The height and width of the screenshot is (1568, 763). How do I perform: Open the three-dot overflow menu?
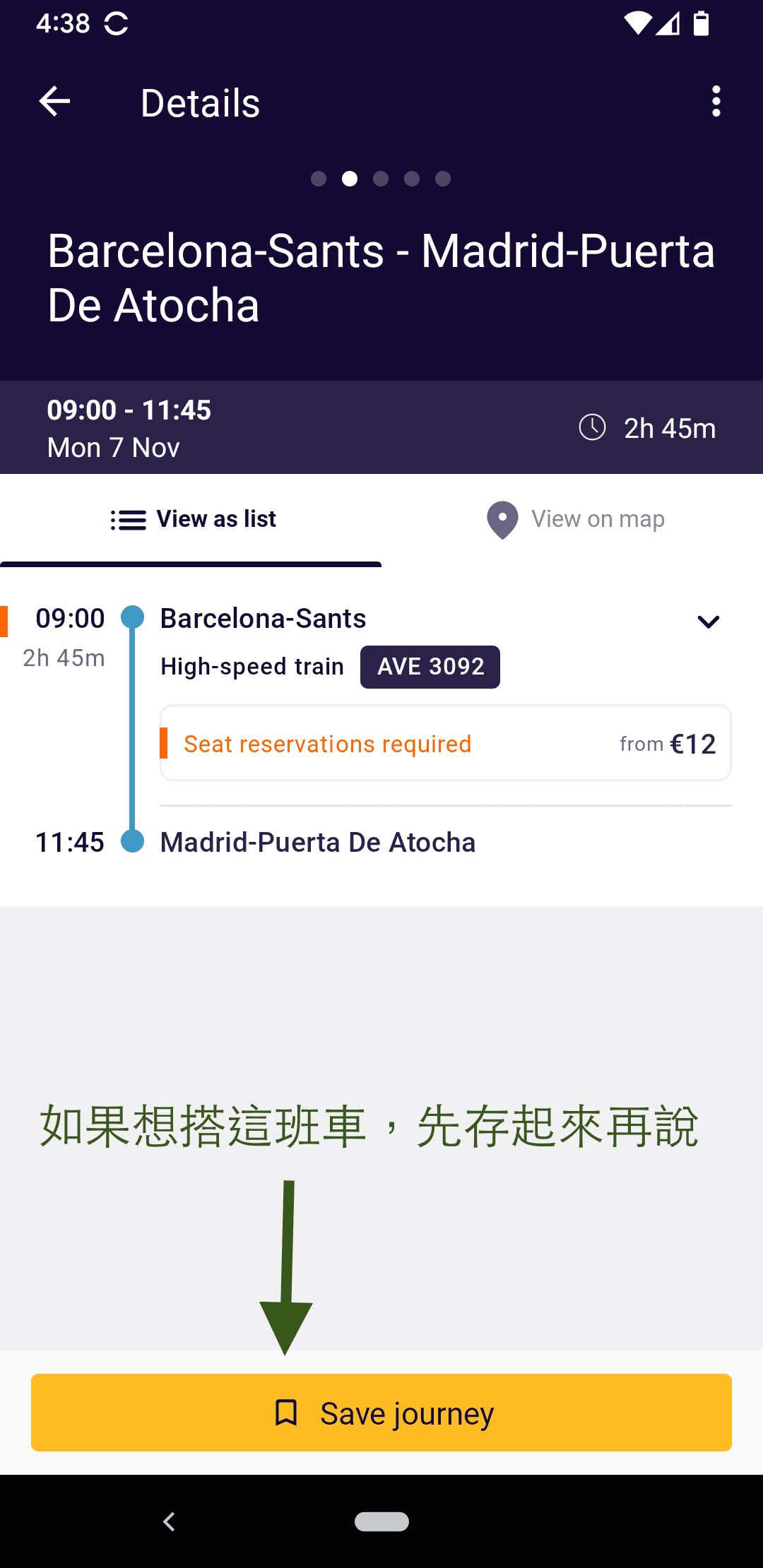[716, 101]
